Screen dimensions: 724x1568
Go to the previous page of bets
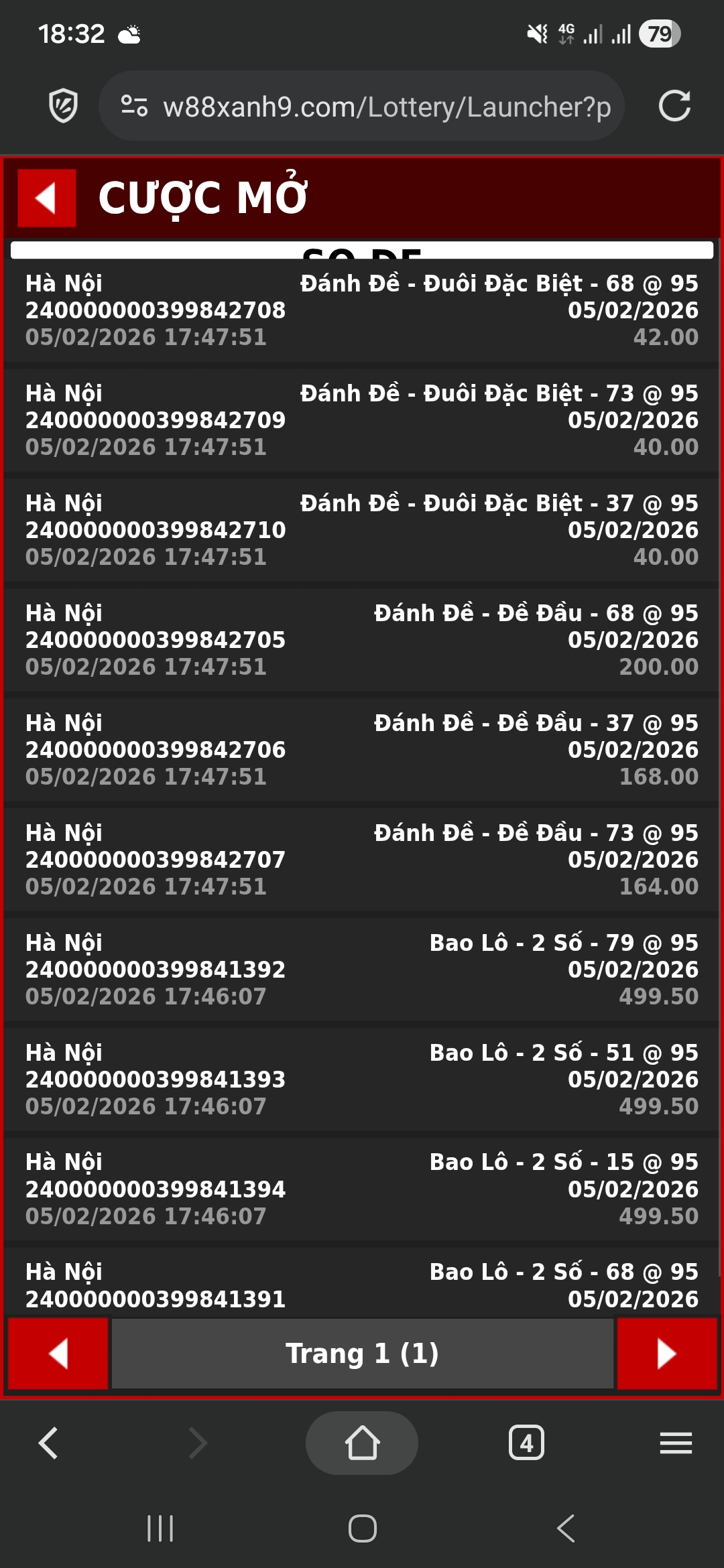(x=58, y=1353)
